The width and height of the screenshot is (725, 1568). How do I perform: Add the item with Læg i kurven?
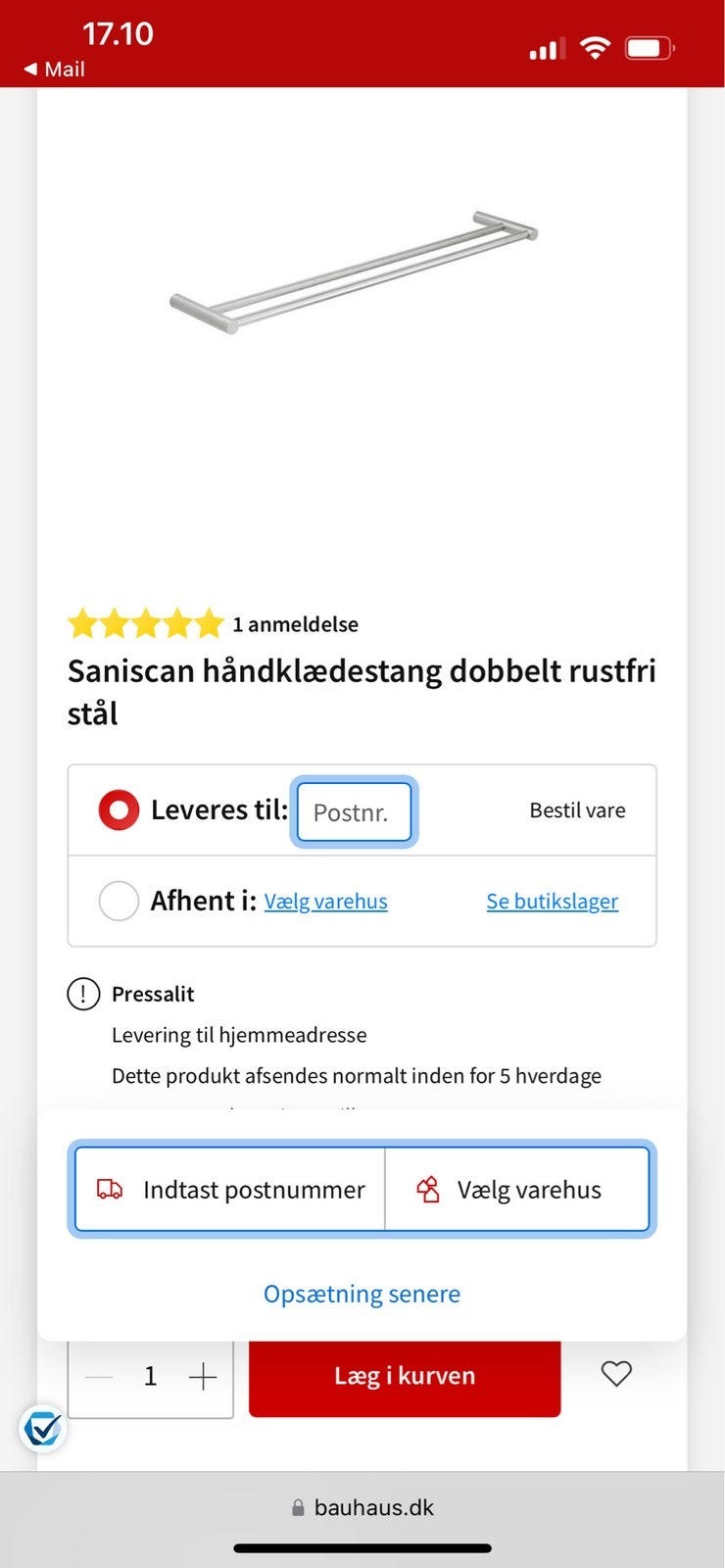(x=404, y=1375)
